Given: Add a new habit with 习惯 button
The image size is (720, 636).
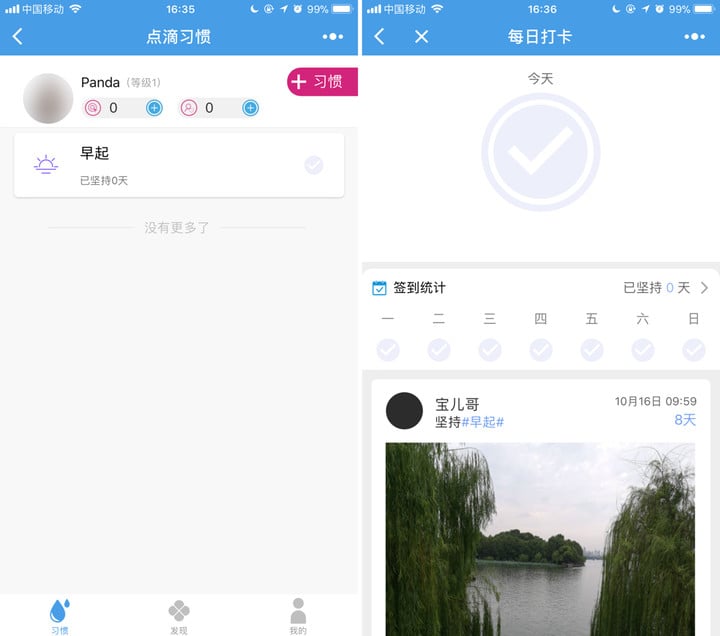Looking at the screenshot, I should coord(322,82).
